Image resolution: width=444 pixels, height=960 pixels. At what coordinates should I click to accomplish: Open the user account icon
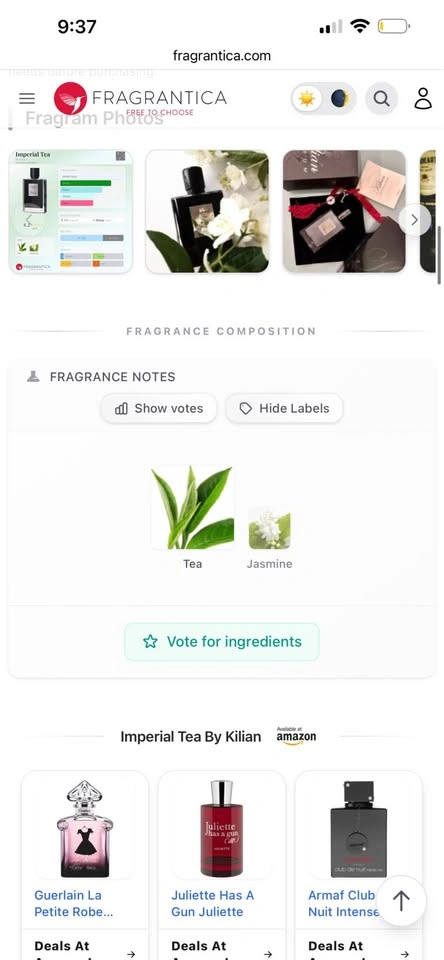pos(423,99)
